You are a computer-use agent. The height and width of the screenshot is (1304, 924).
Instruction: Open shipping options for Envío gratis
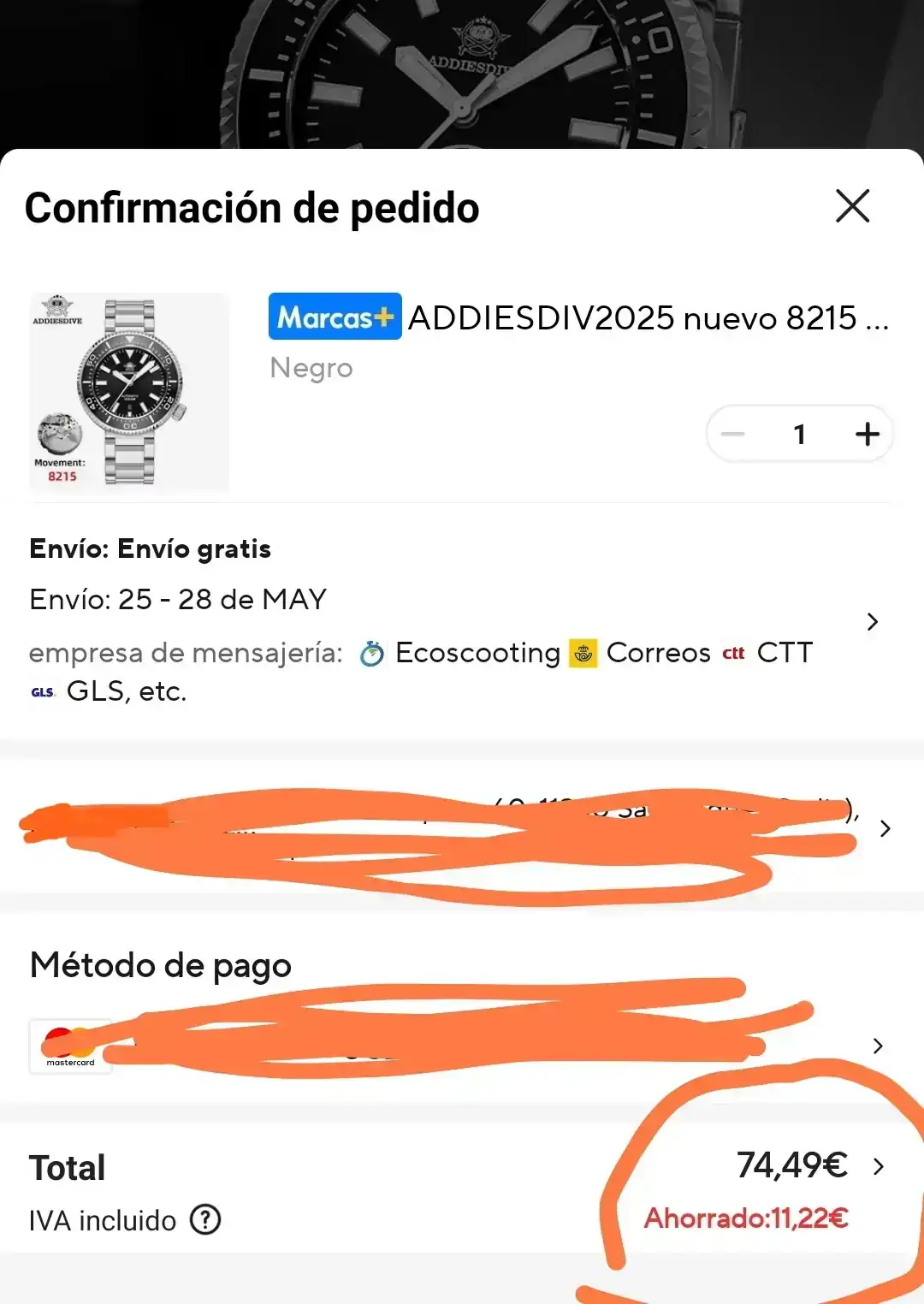point(460,622)
